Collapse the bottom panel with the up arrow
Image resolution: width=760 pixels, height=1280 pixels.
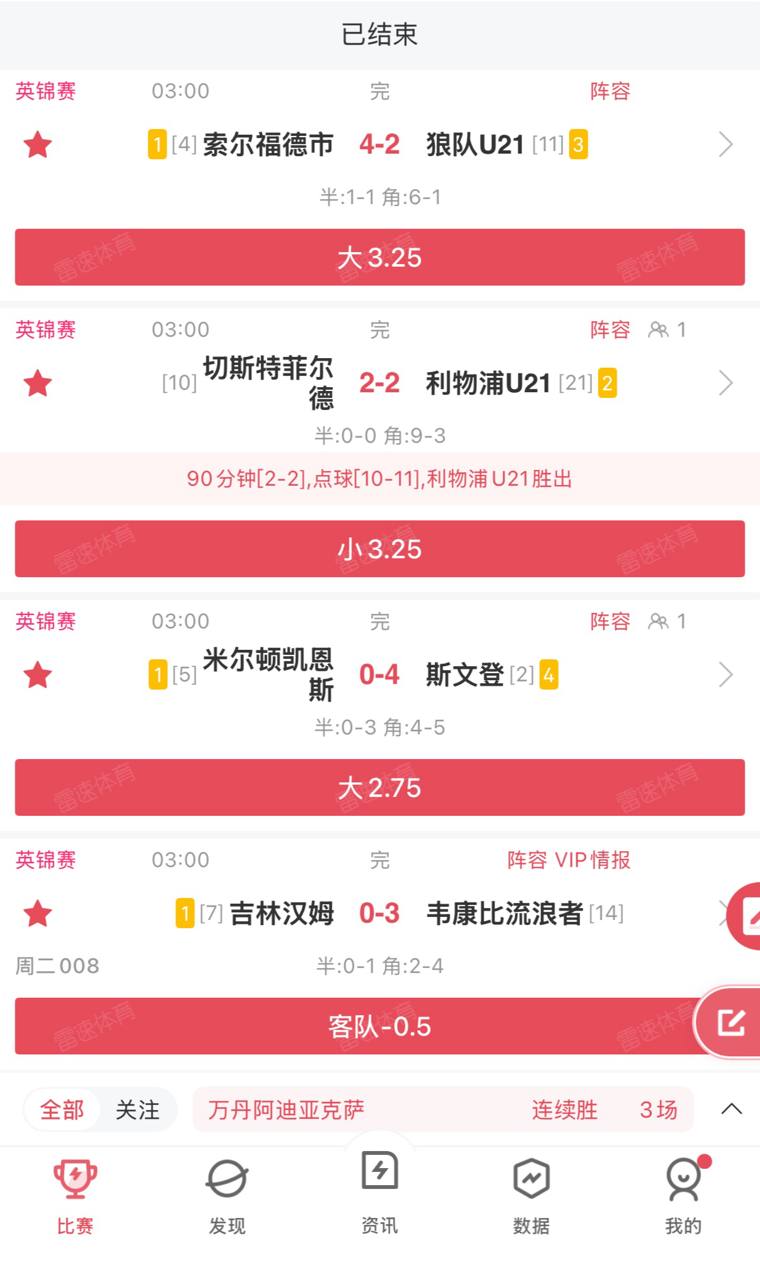point(731,1109)
